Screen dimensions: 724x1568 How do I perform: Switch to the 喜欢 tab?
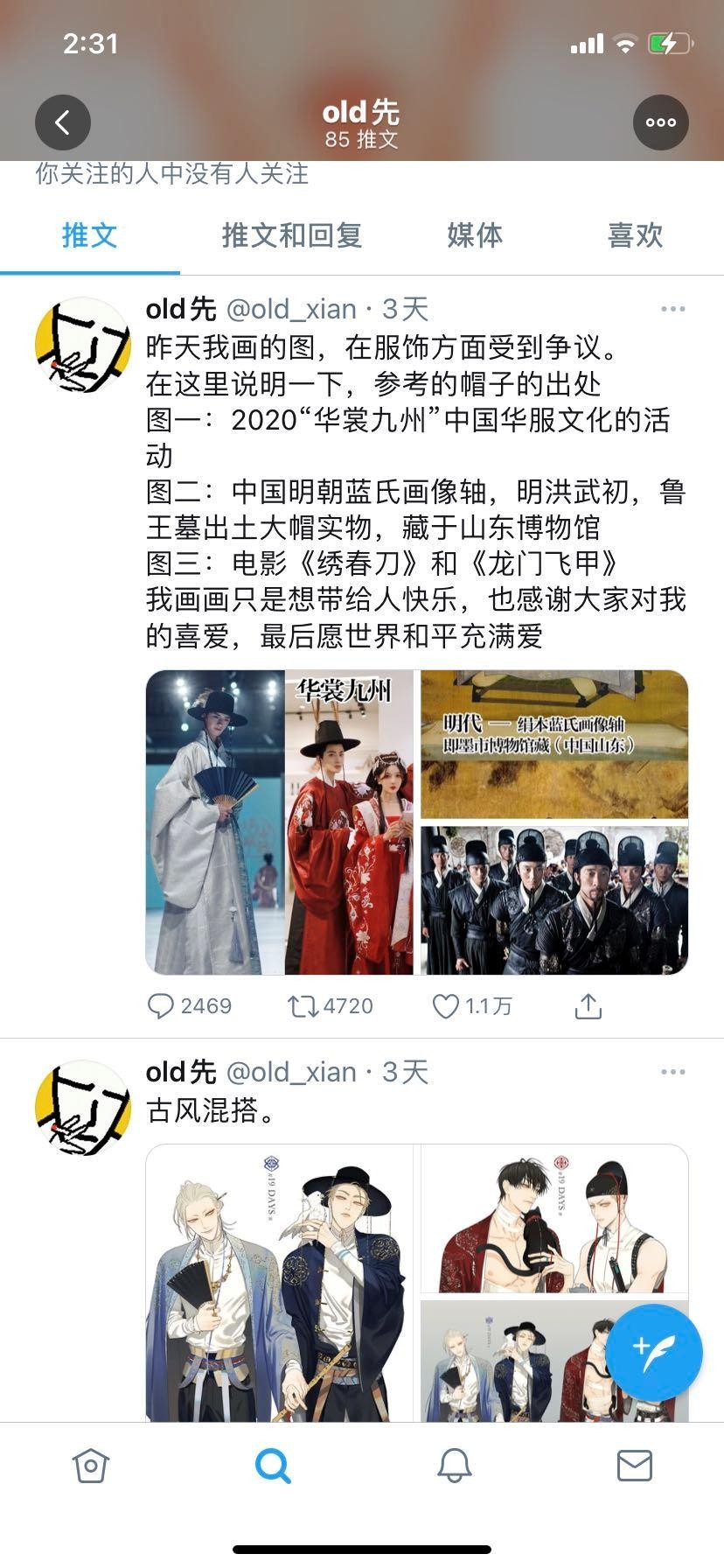[635, 235]
